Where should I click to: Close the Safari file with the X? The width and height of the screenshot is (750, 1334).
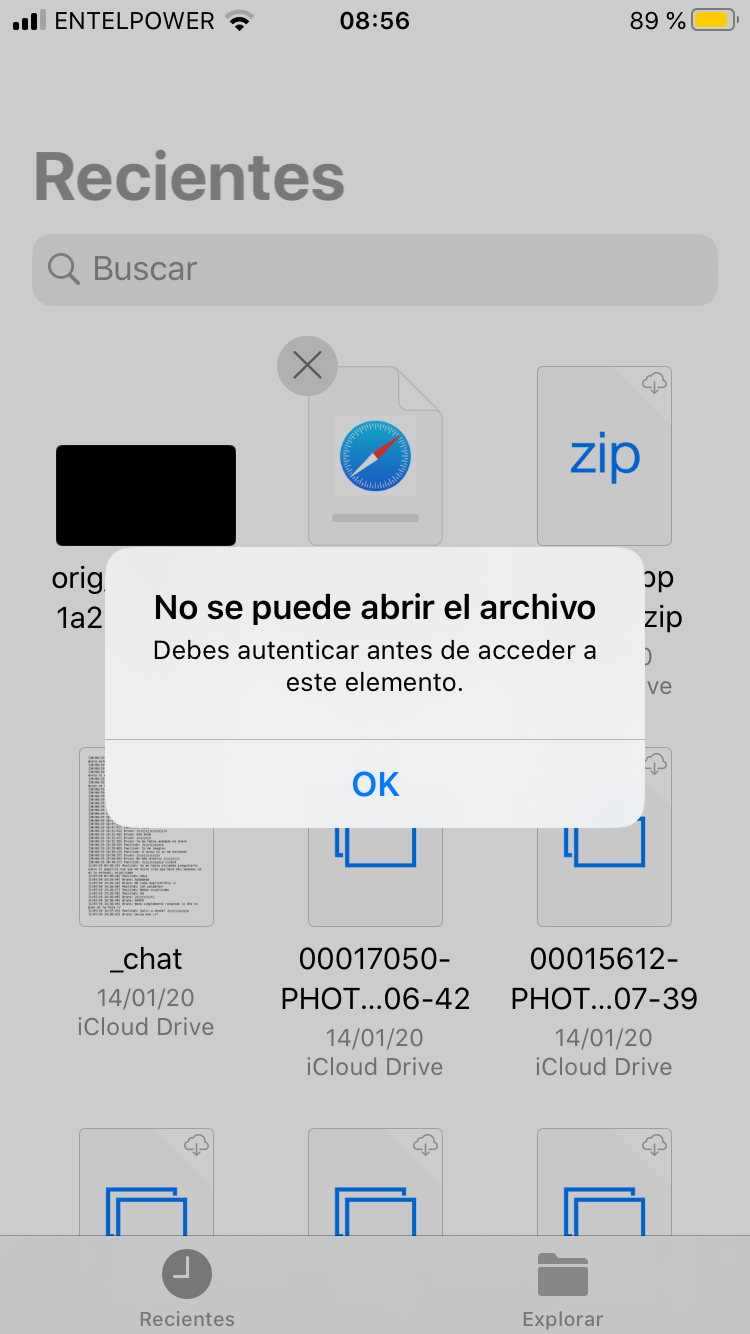click(307, 366)
